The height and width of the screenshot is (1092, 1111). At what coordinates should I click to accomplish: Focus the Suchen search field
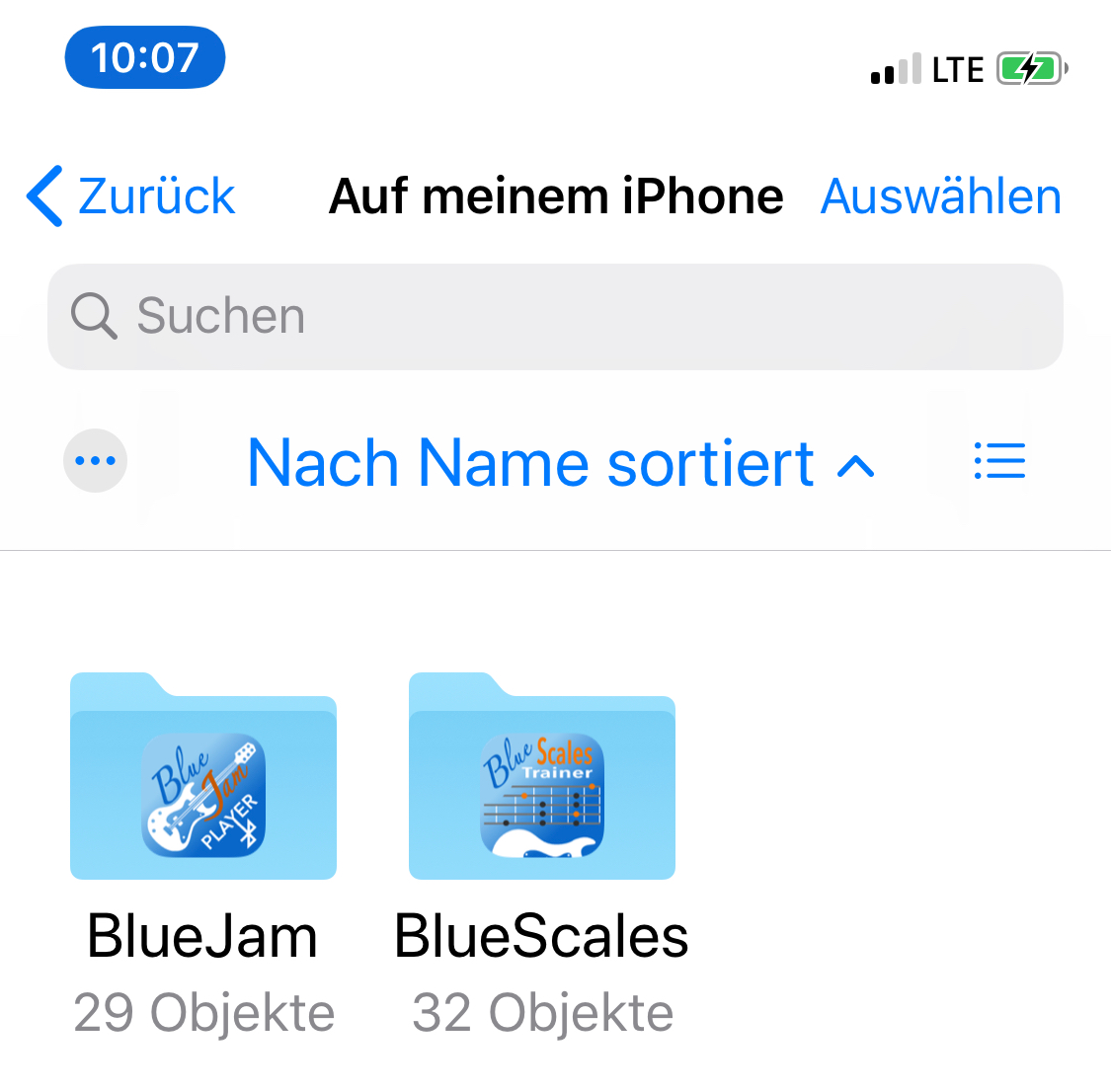(555, 317)
